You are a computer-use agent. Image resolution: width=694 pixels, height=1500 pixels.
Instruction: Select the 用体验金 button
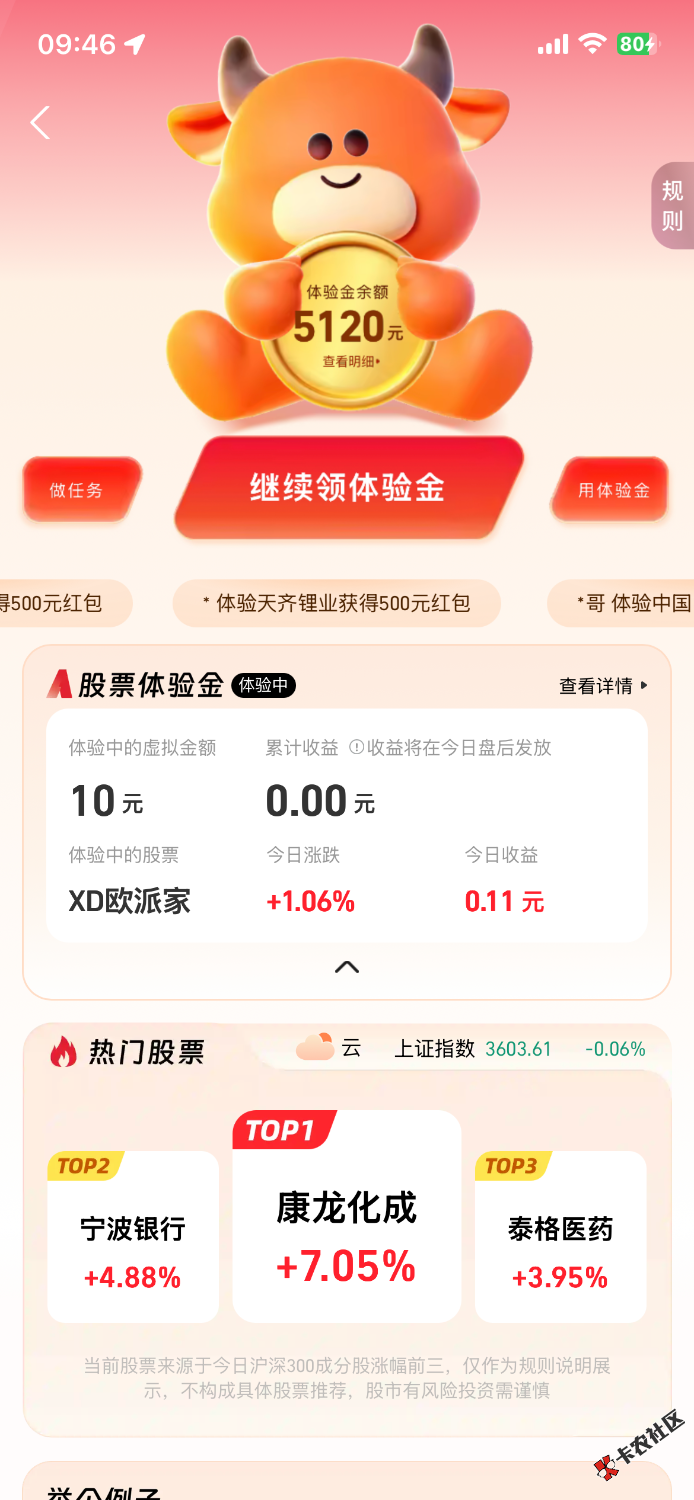(612, 490)
